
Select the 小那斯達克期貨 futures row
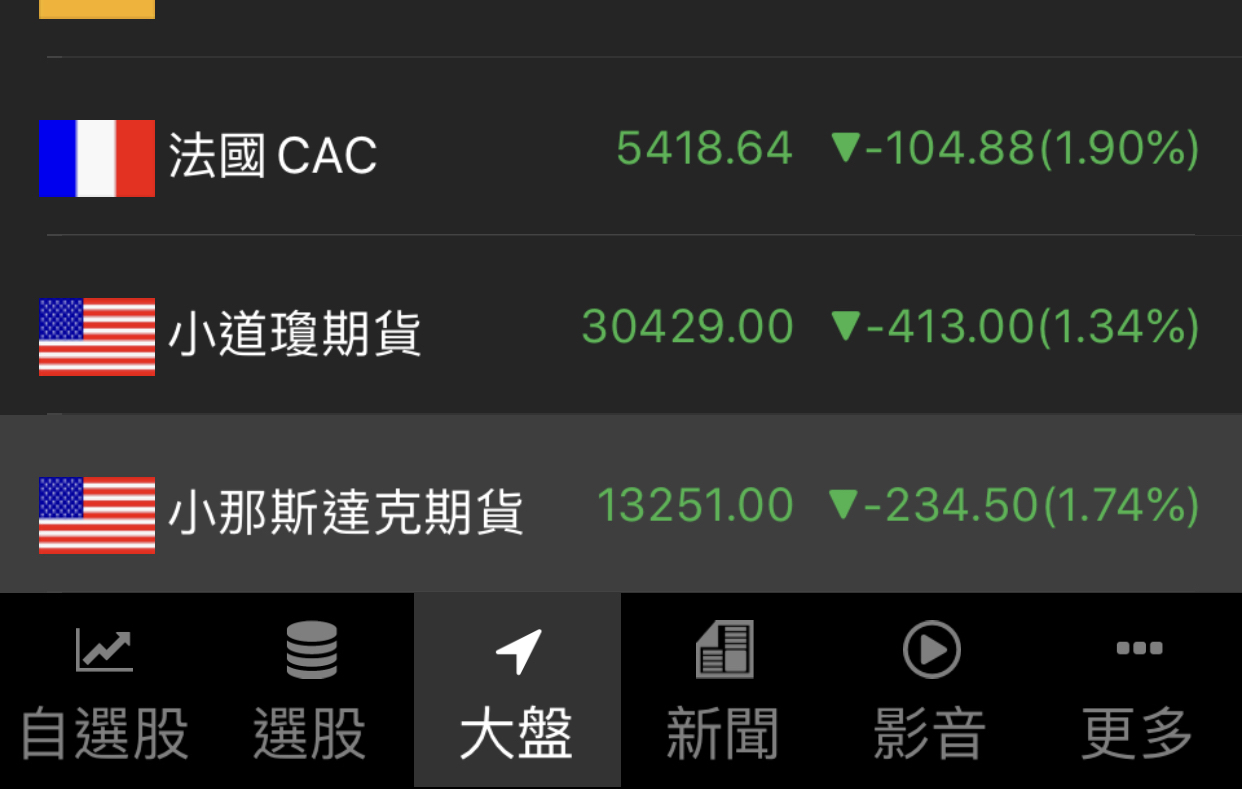[620, 505]
